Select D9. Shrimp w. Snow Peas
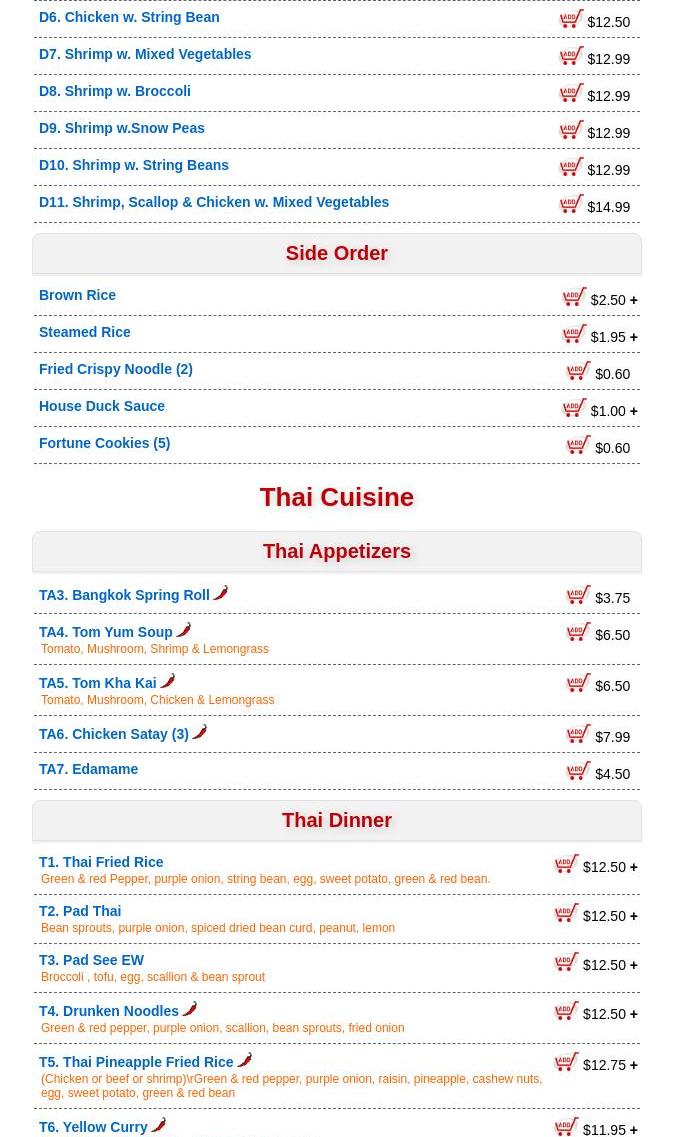Viewport: 675px width, 1137px height. [x=121, y=128]
